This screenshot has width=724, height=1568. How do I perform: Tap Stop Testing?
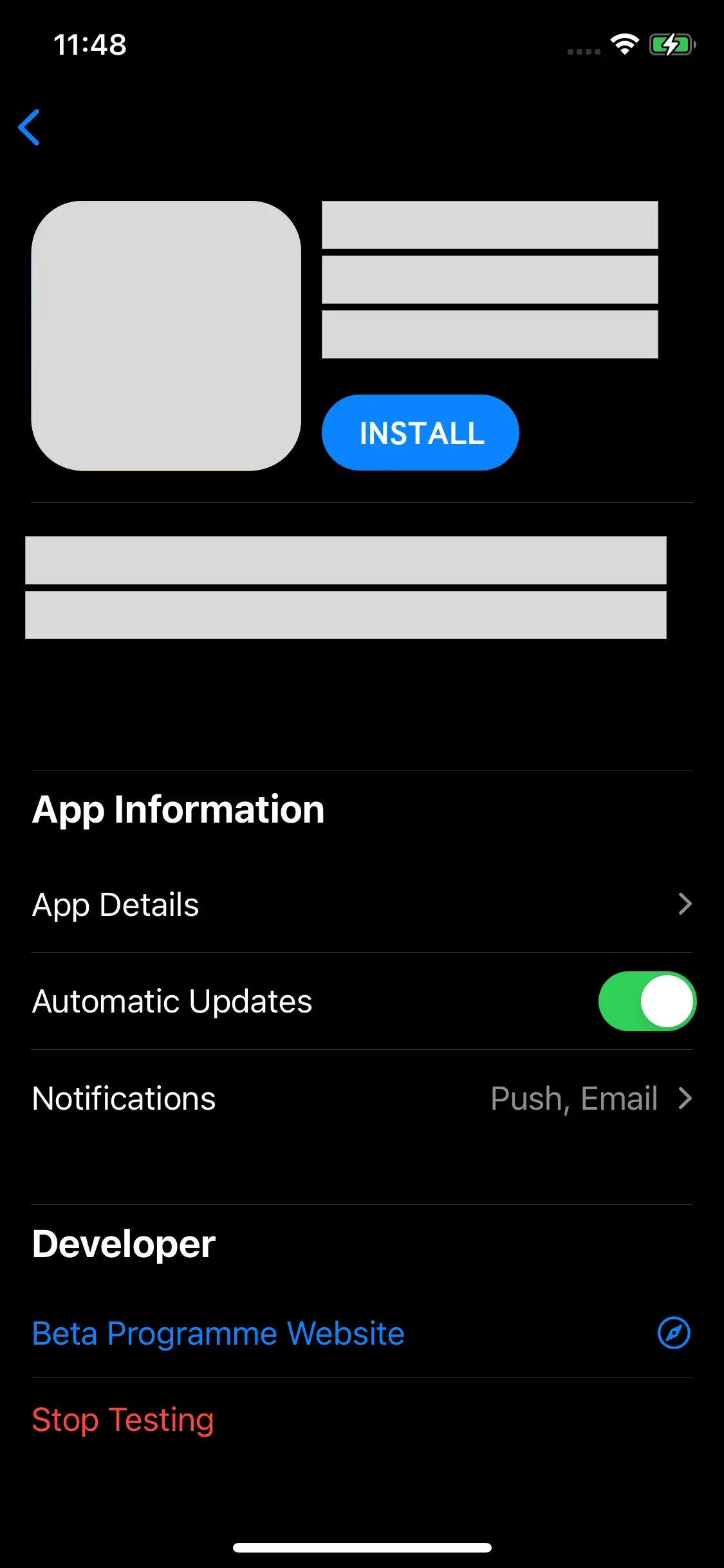coord(123,1419)
